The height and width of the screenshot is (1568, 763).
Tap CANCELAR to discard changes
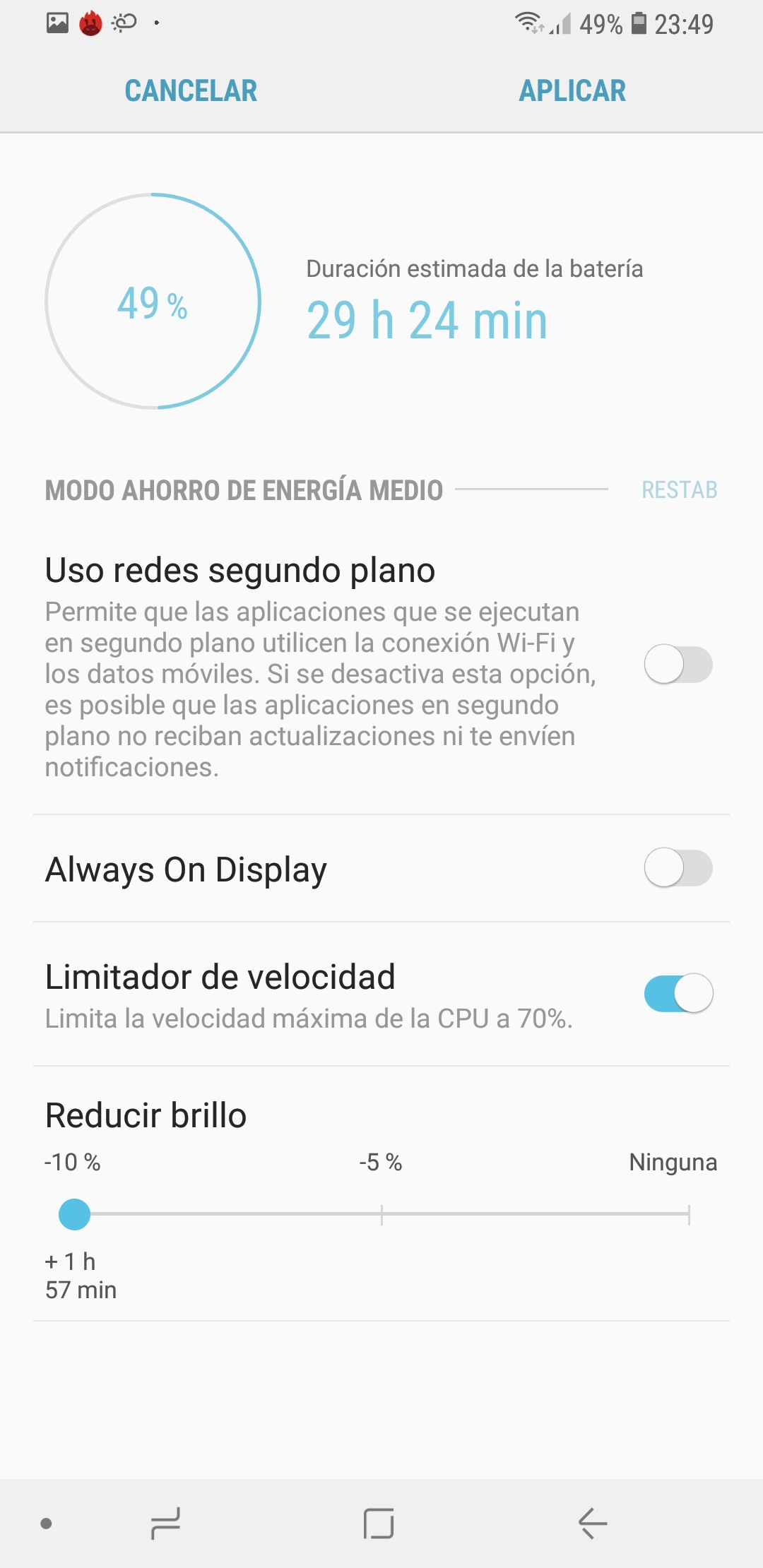tap(191, 91)
